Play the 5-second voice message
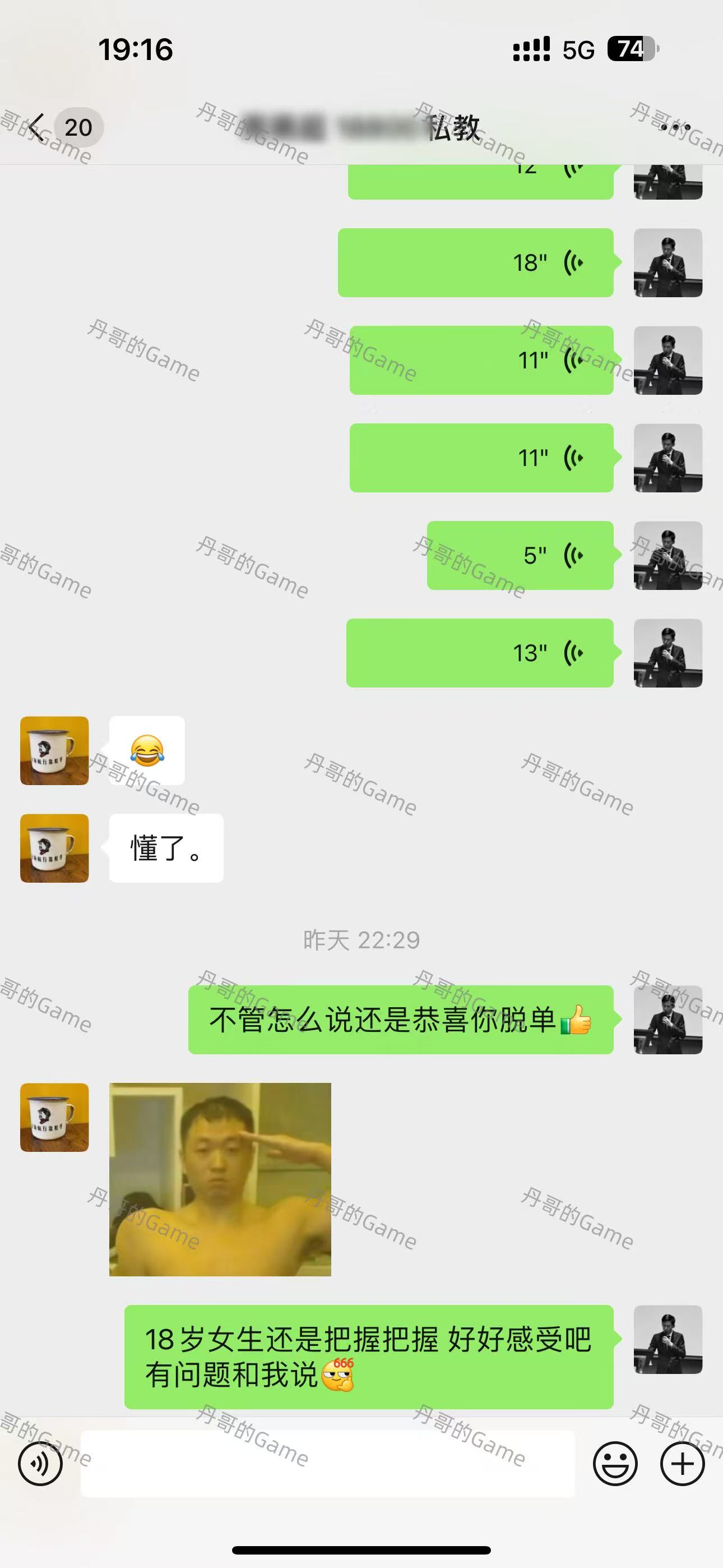Viewport: 723px width, 1568px height. [x=520, y=555]
